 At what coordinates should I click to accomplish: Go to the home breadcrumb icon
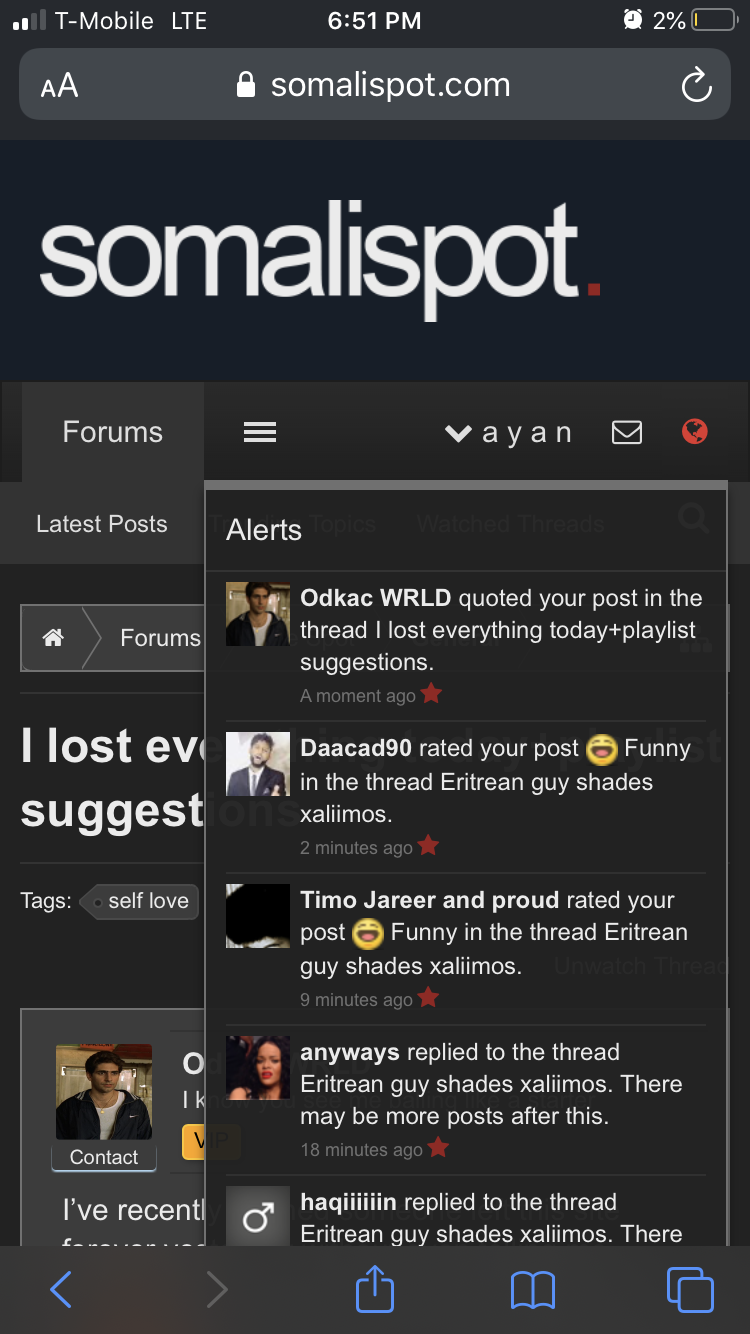(x=53, y=637)
